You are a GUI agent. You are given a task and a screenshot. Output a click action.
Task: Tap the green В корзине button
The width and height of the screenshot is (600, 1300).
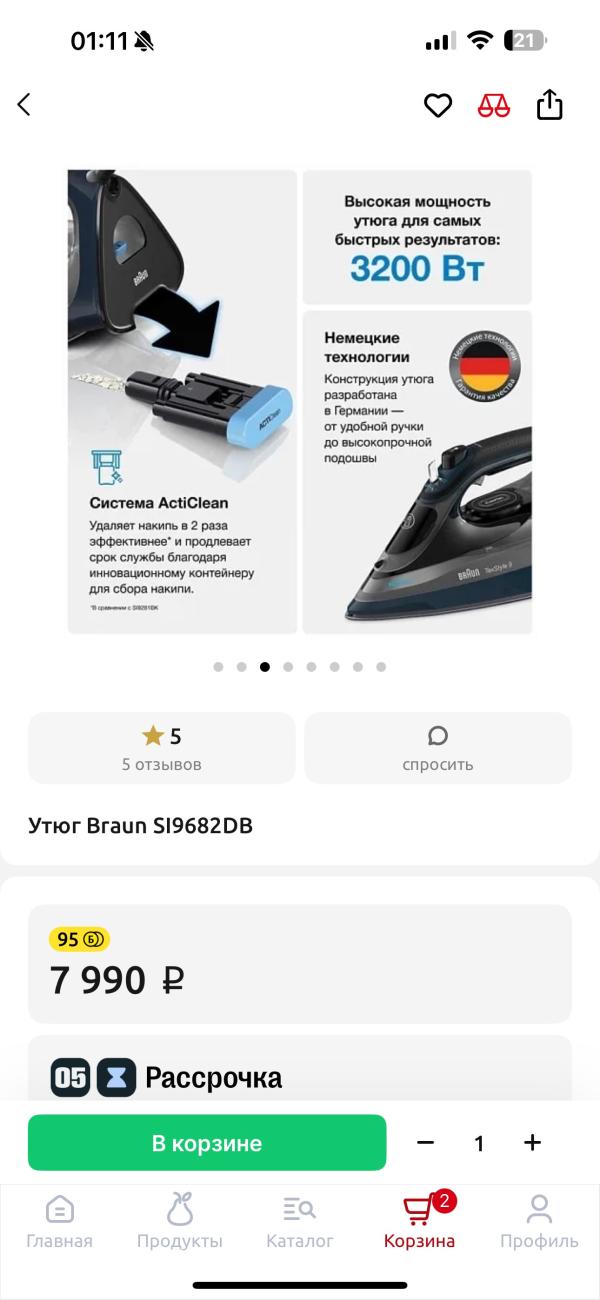click(x=207, y=1143)
